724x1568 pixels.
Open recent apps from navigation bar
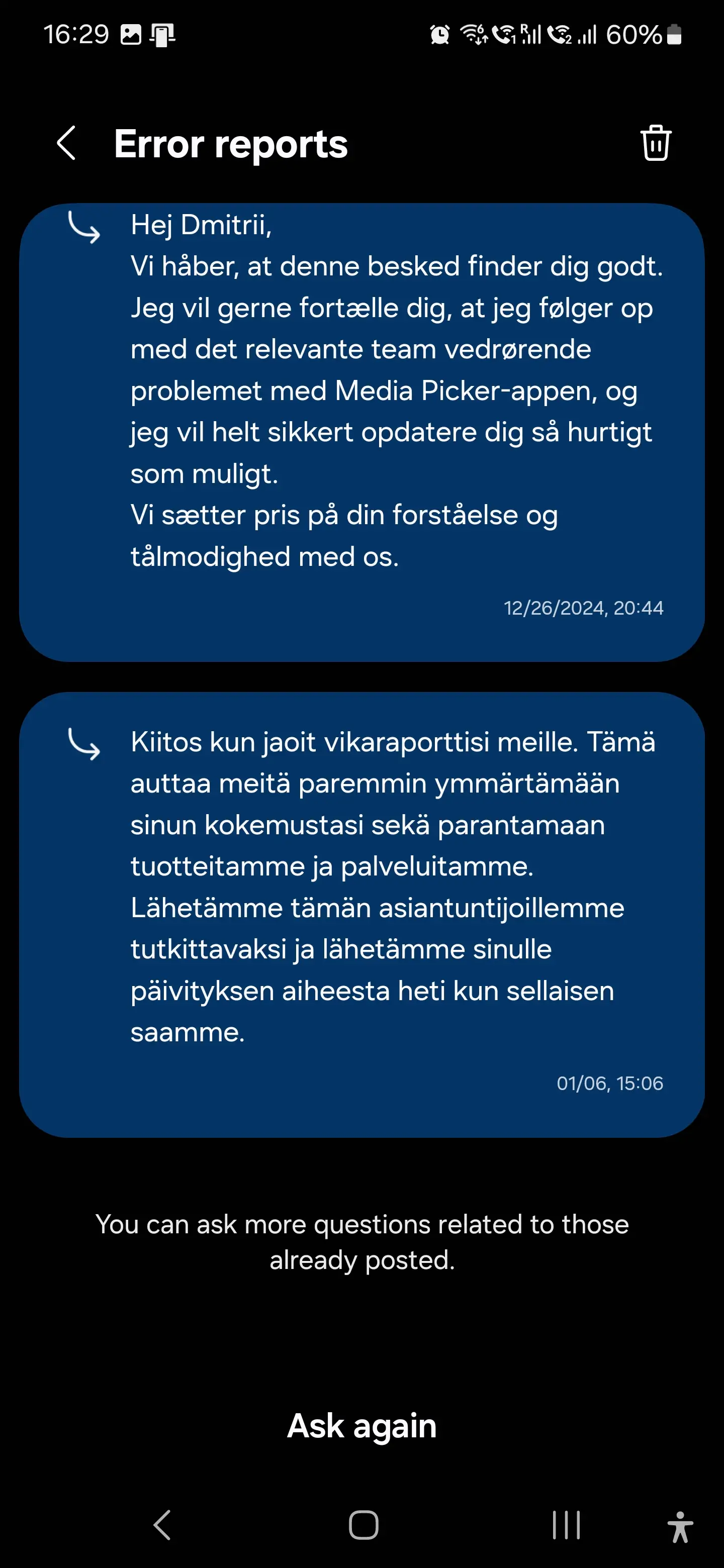(x=566, y=1525)
